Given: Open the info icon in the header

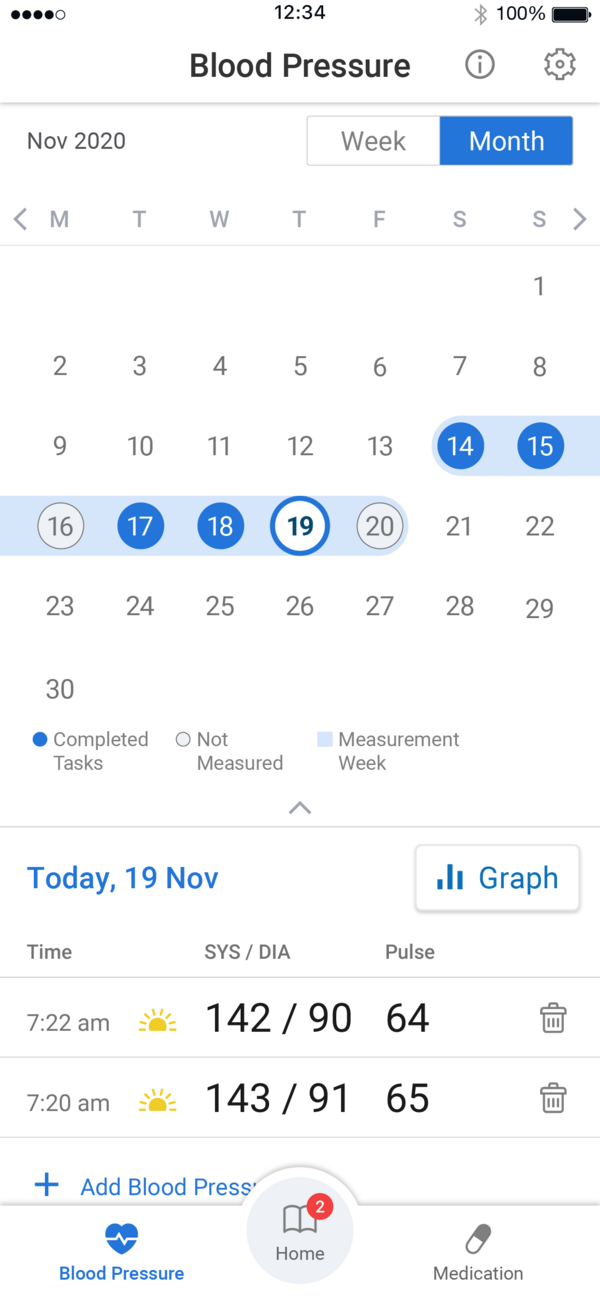Looking at the screenshot, I should pyautogui.click(x=480, y=65).
